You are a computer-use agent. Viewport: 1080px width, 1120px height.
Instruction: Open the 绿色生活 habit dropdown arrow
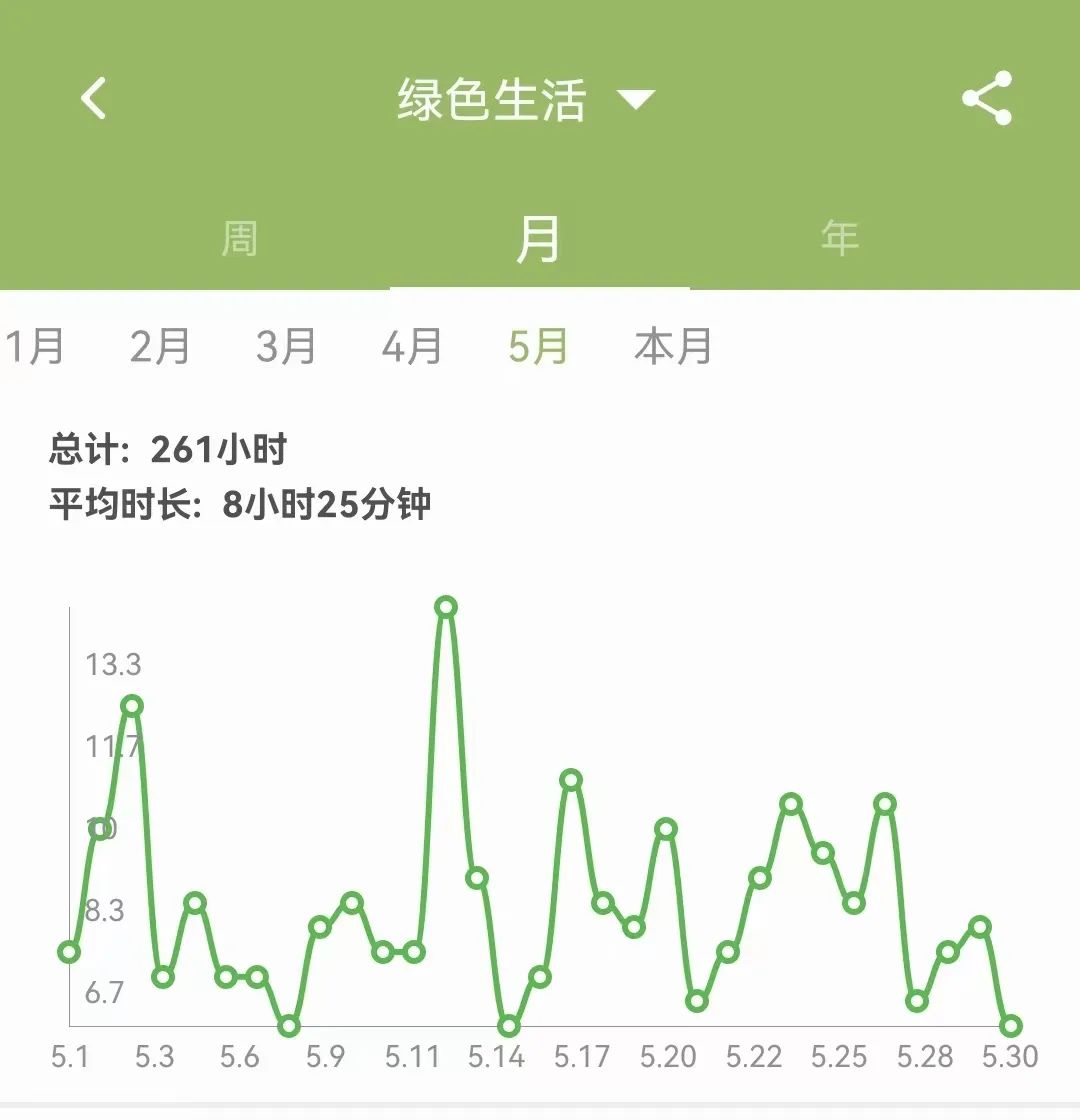tap(637, 97)
